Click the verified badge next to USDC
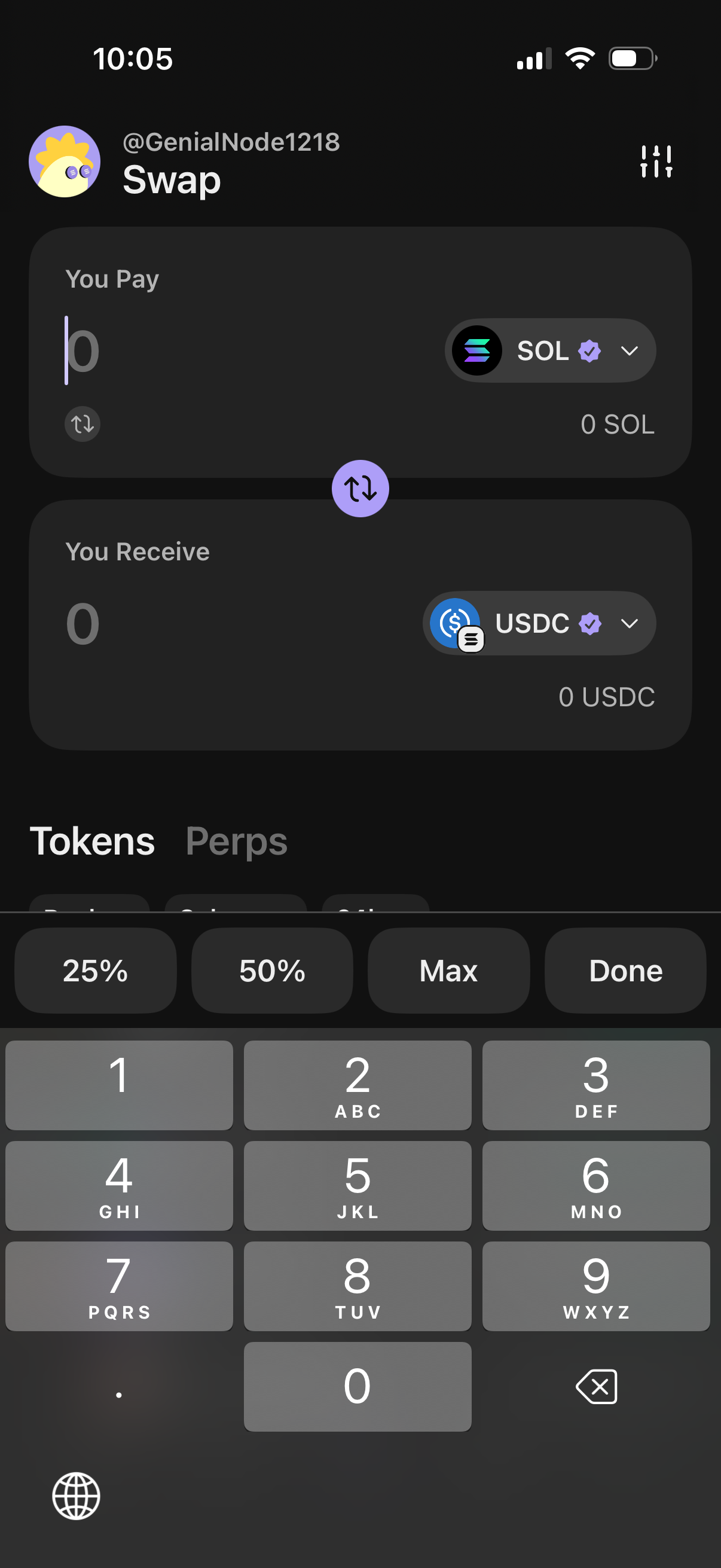The width and height of the screenshot is (721, 1568). (x=589, y=623)
